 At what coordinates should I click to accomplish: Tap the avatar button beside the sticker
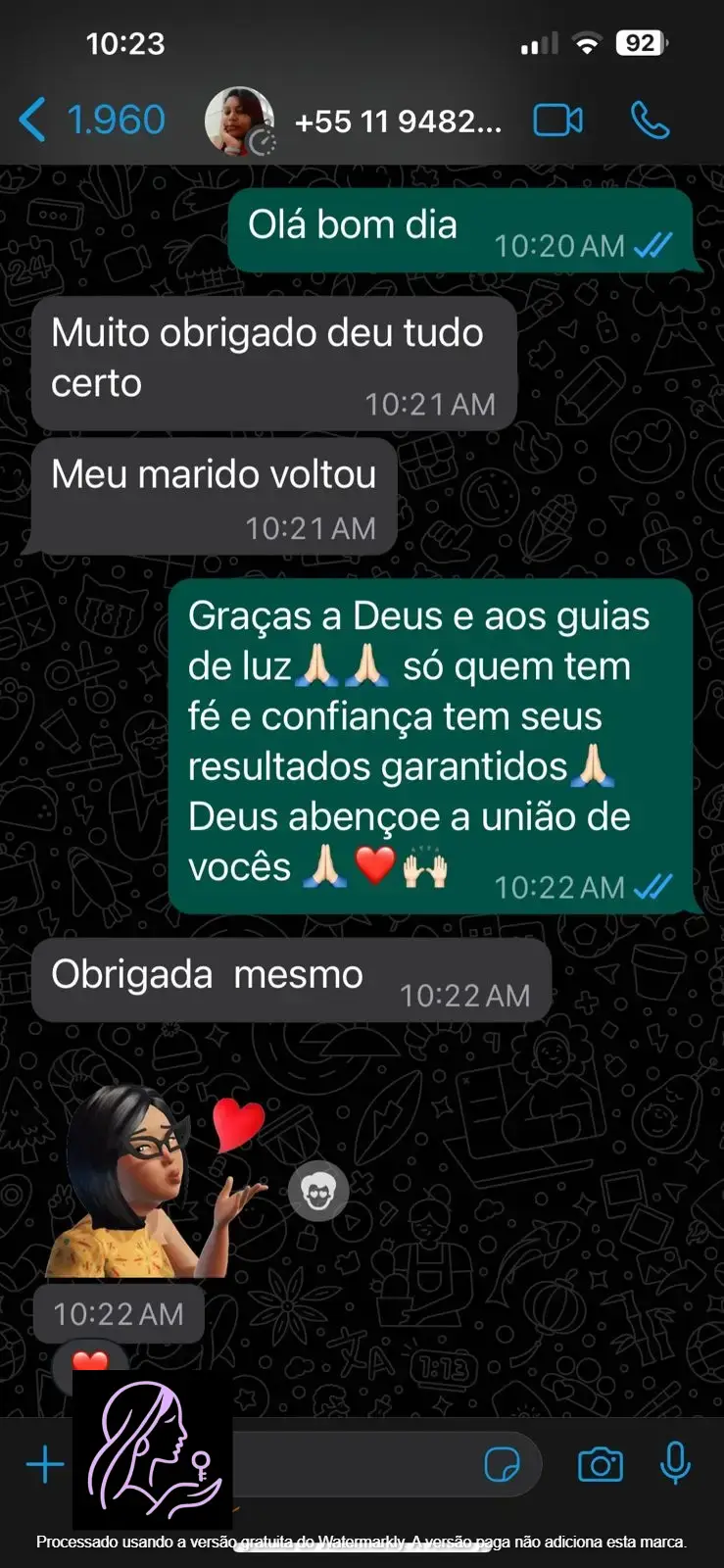tap(318, 1190)
